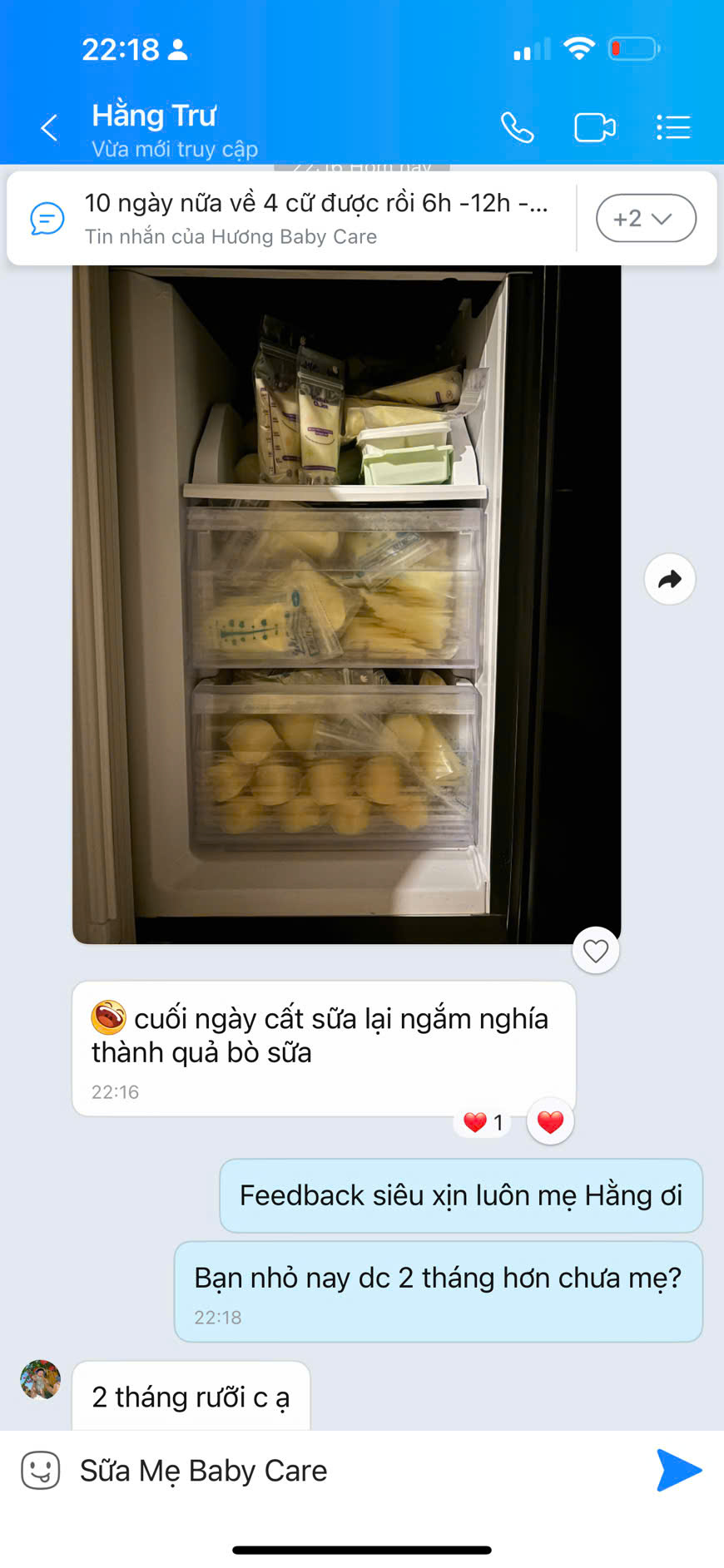The height and width of the screenshot is (1568, 724).
Task: Send the typed message
Action: pos(678,1470)
